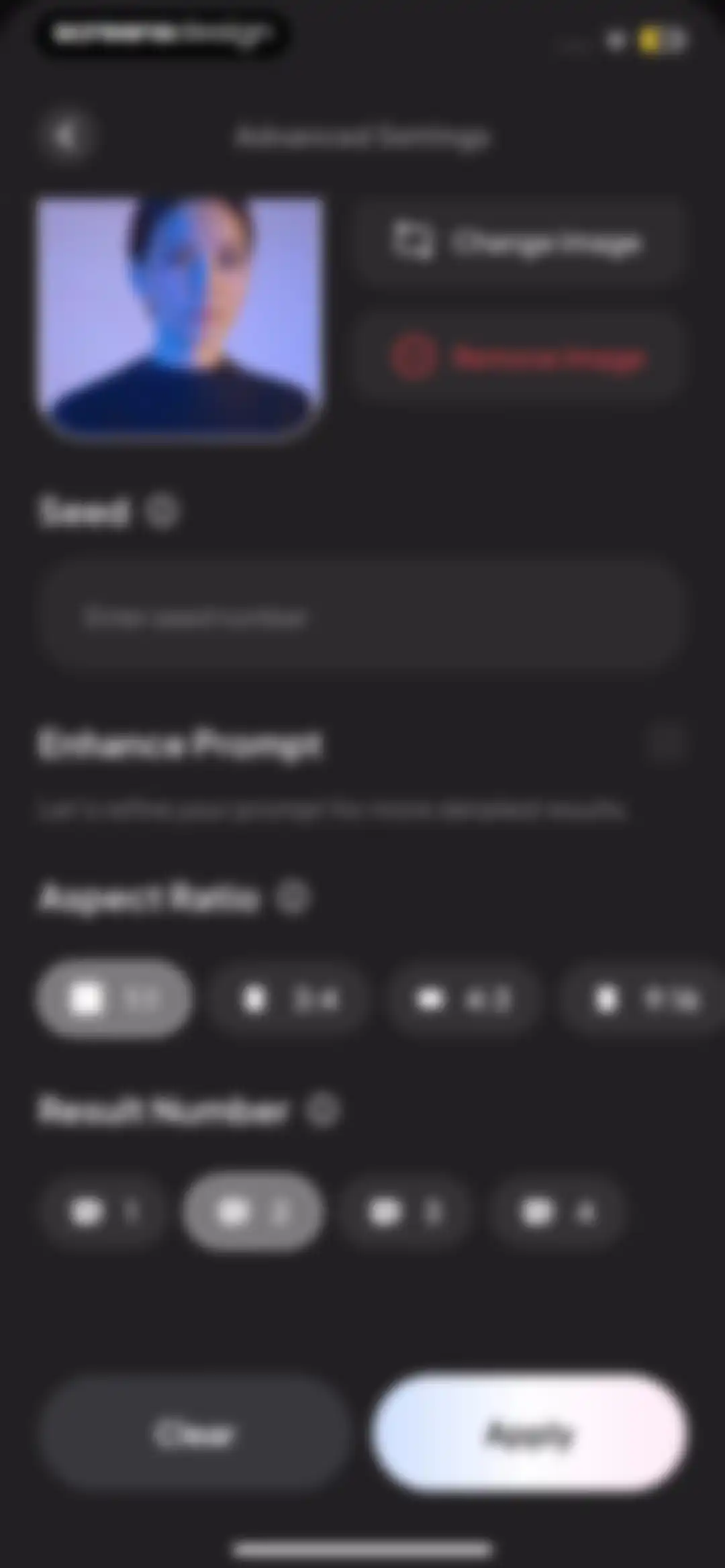Screen dimensions: 725x1568
Task: Set result number to 2
Action: point(253,1212)
